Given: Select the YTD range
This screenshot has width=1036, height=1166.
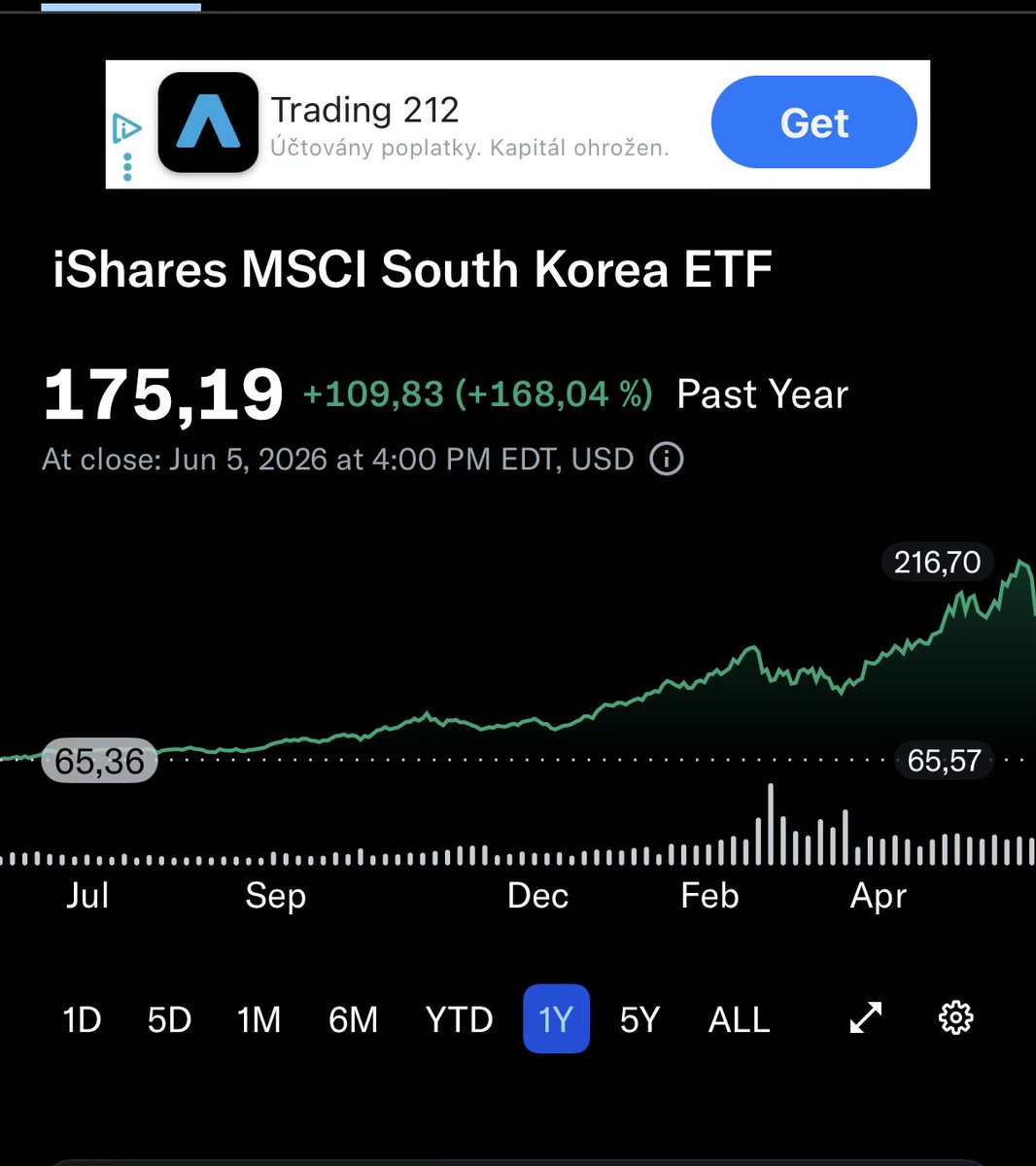Looking at the screenshot, I should [x=459, y=1019].
